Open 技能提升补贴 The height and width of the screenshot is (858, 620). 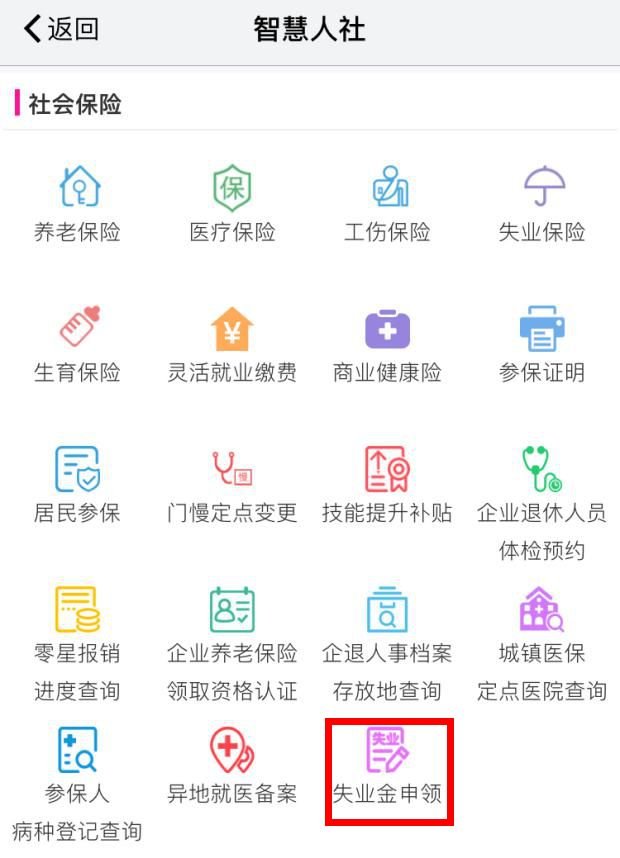coord(387,486)
